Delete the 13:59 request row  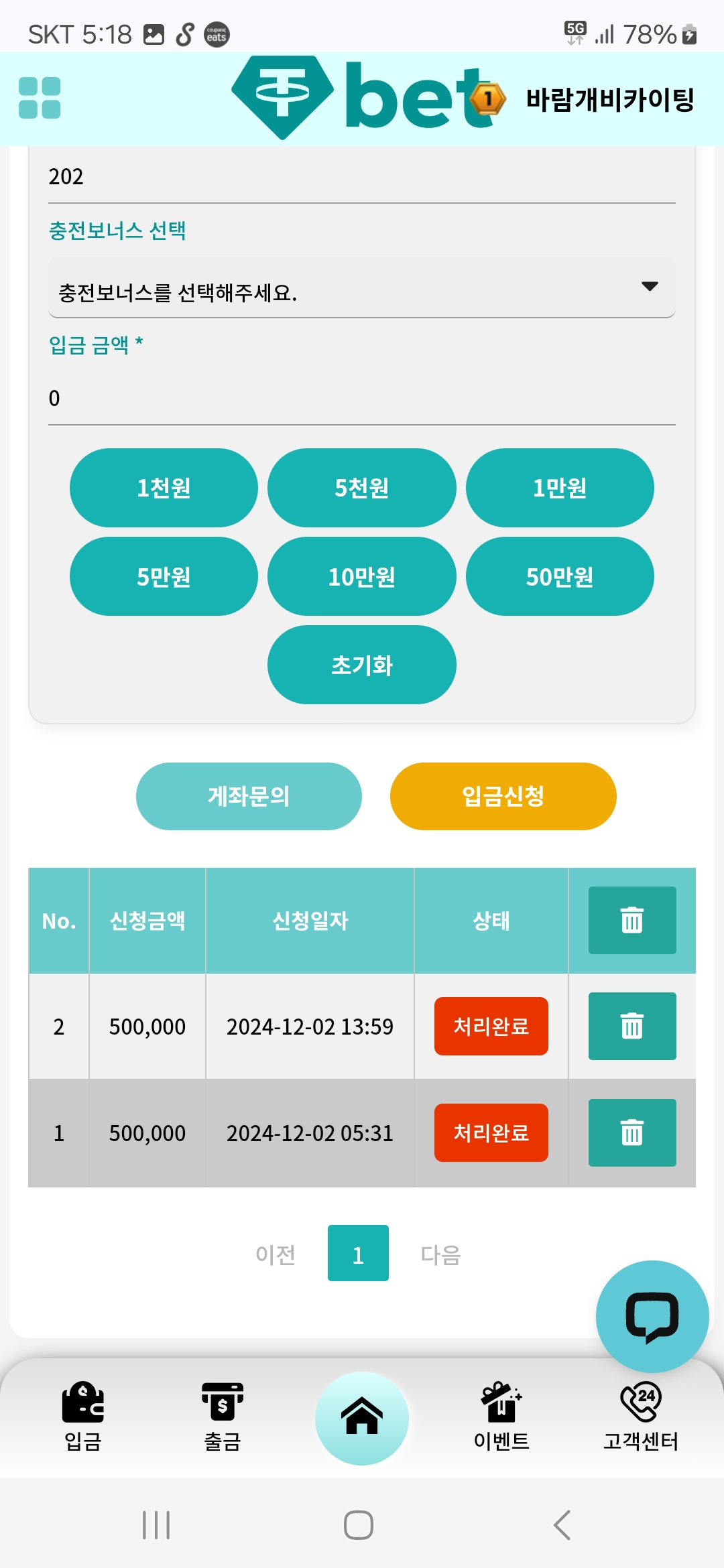[632, 1026]
